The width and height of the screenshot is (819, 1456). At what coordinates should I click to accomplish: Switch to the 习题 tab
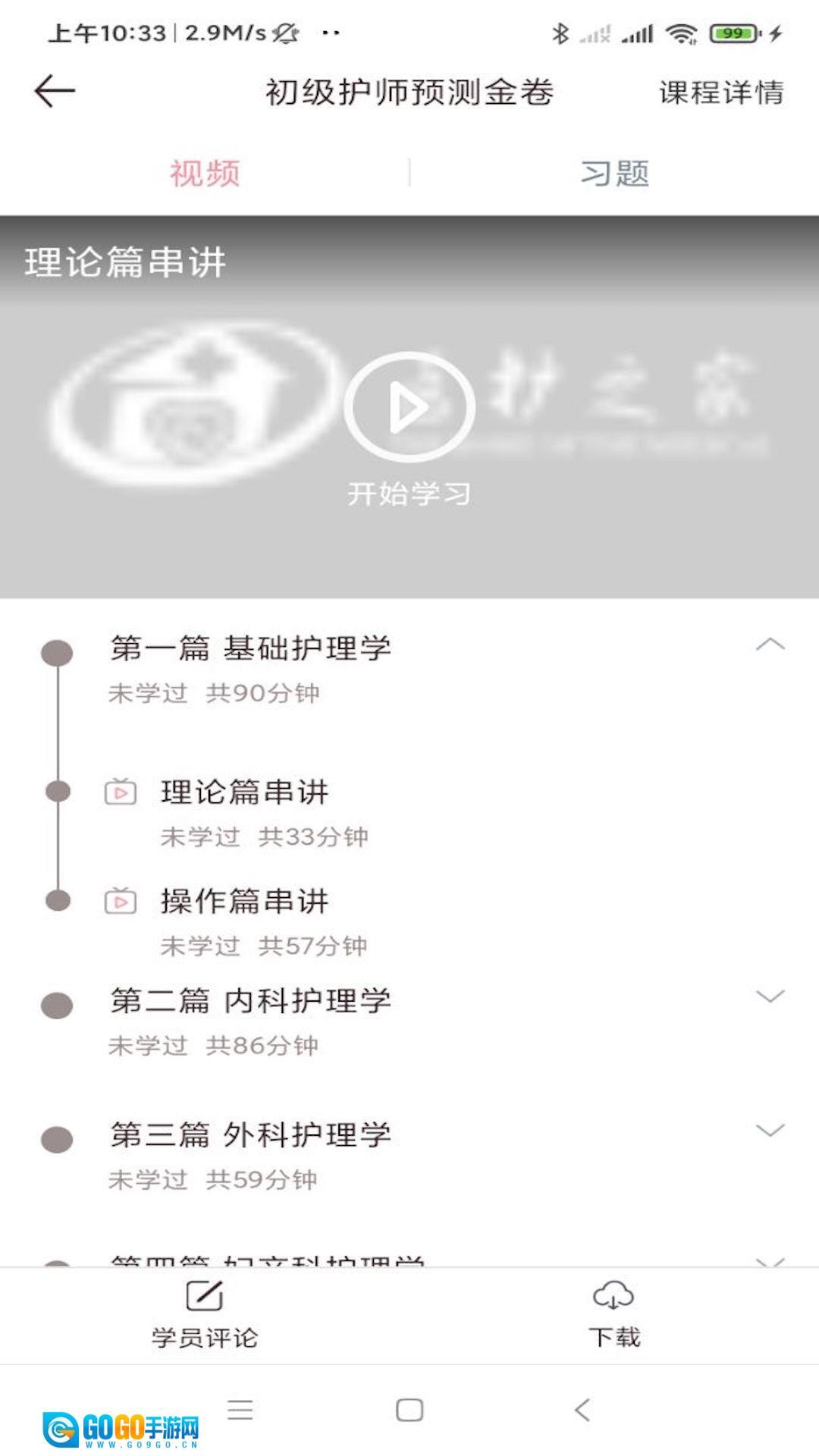pos(614,174)
